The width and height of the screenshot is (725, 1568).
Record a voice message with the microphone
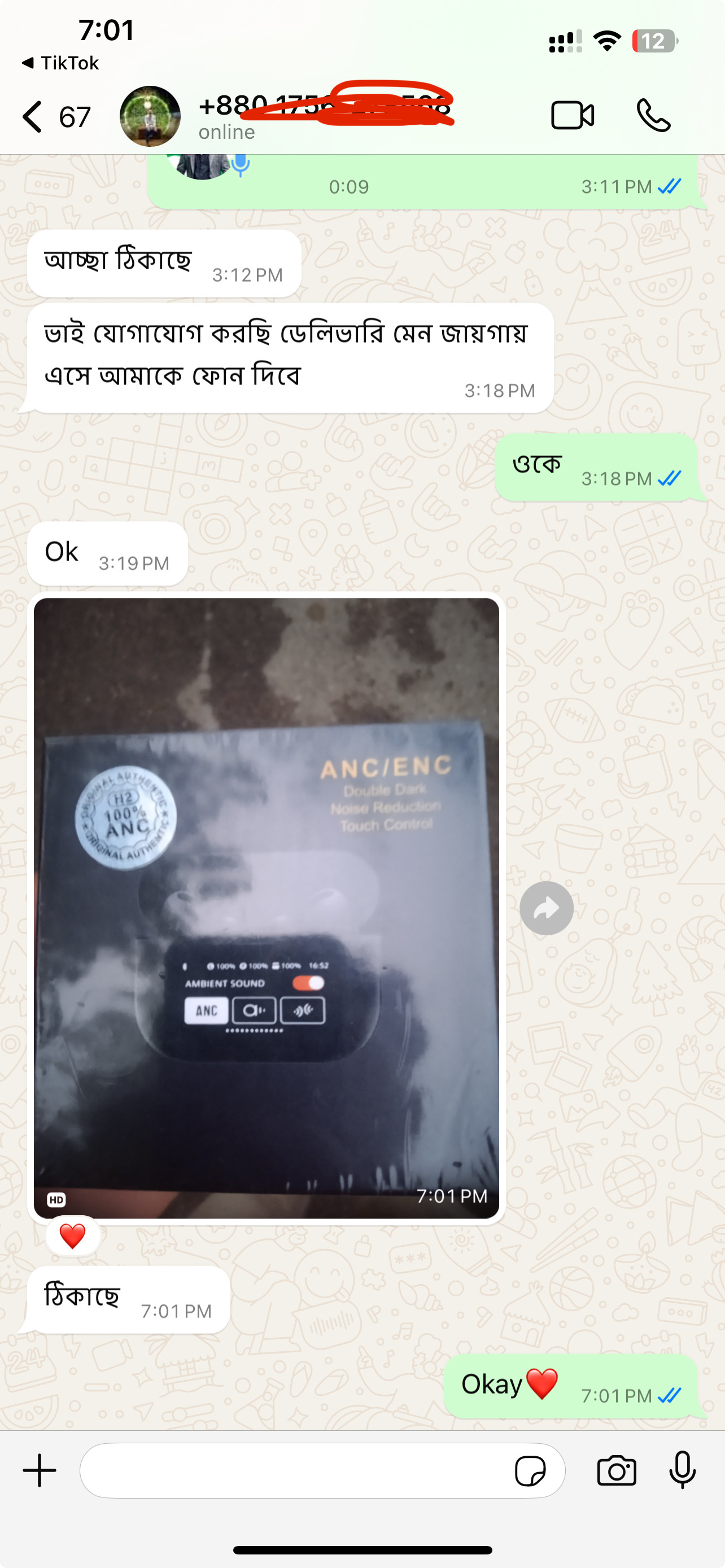682,1469
